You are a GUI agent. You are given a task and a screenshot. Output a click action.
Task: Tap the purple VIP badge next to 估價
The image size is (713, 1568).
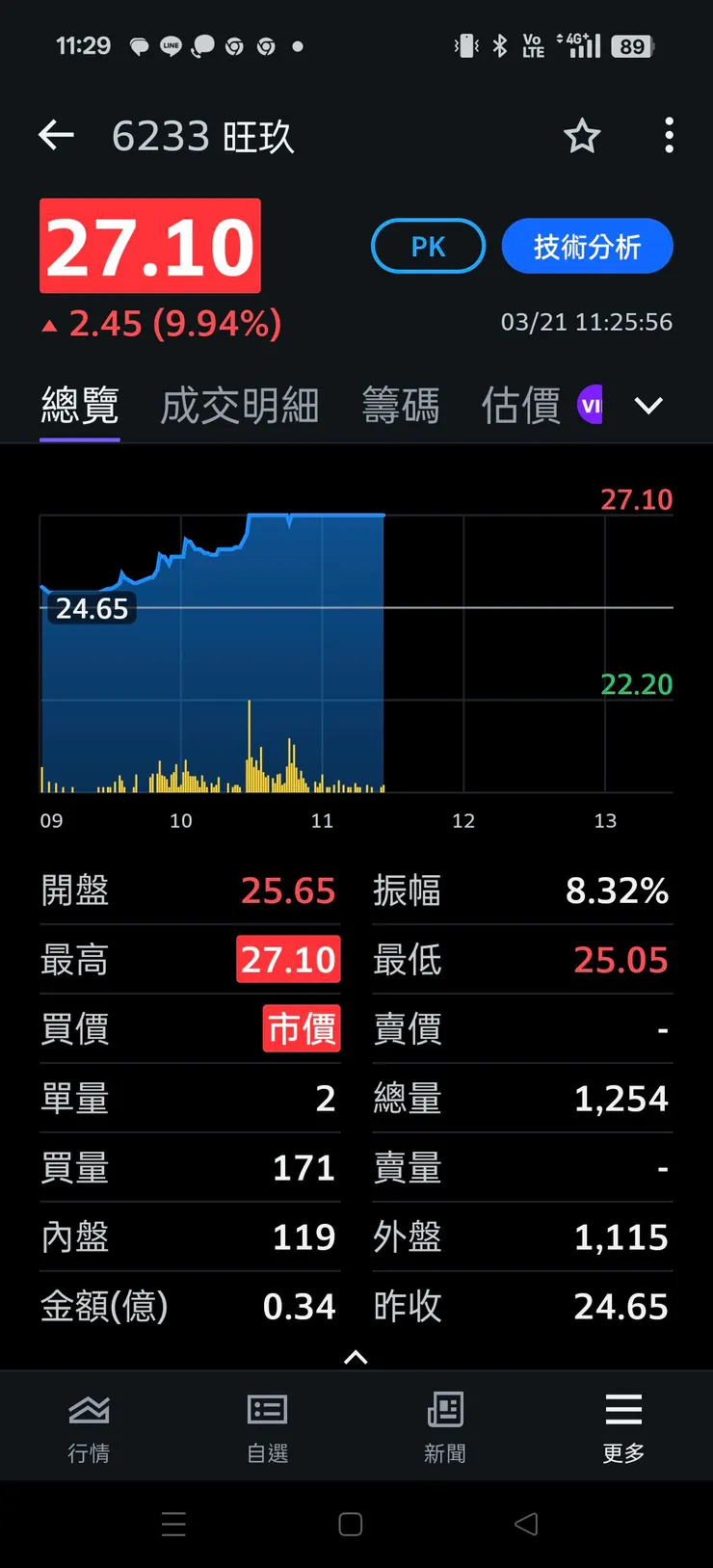pos(591,405)
